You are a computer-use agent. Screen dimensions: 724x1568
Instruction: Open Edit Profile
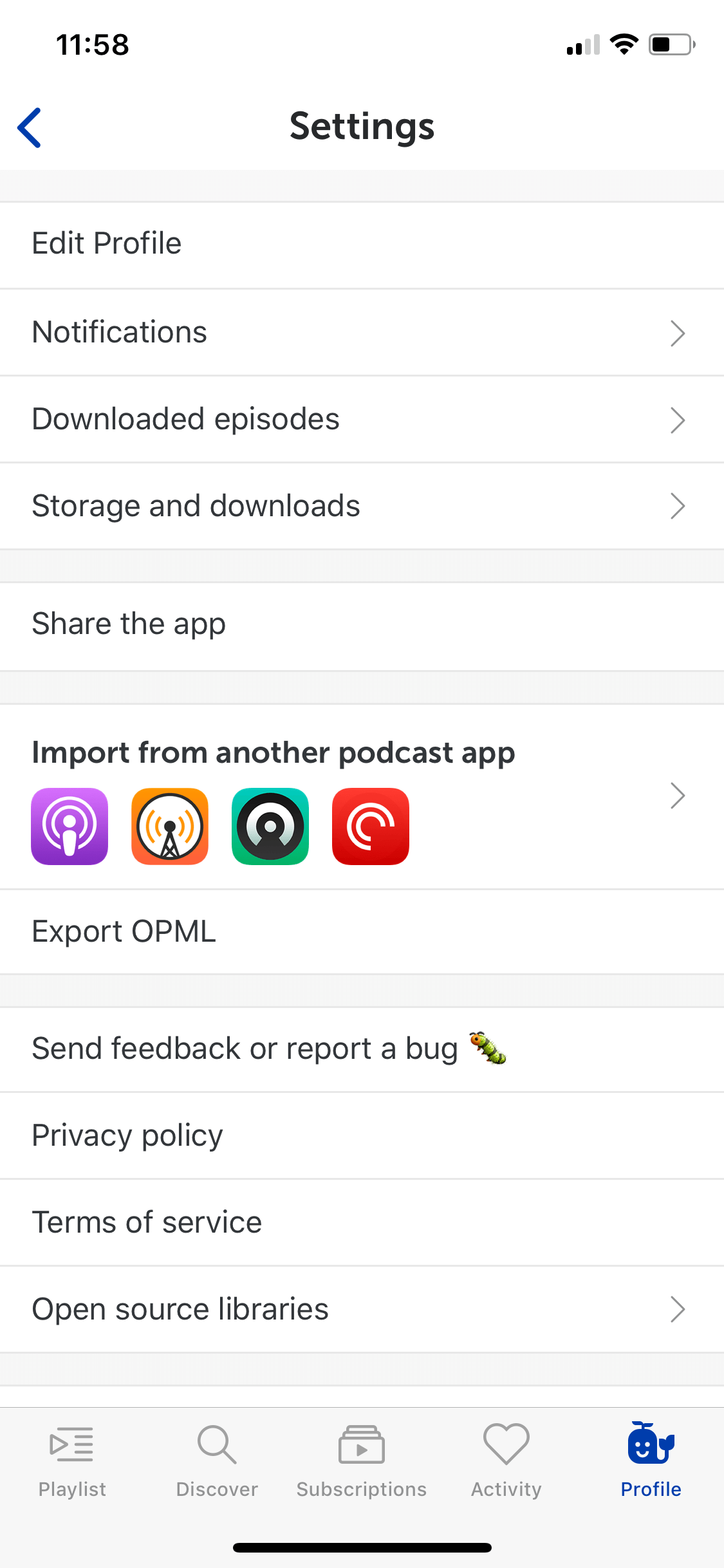(362, 245)
